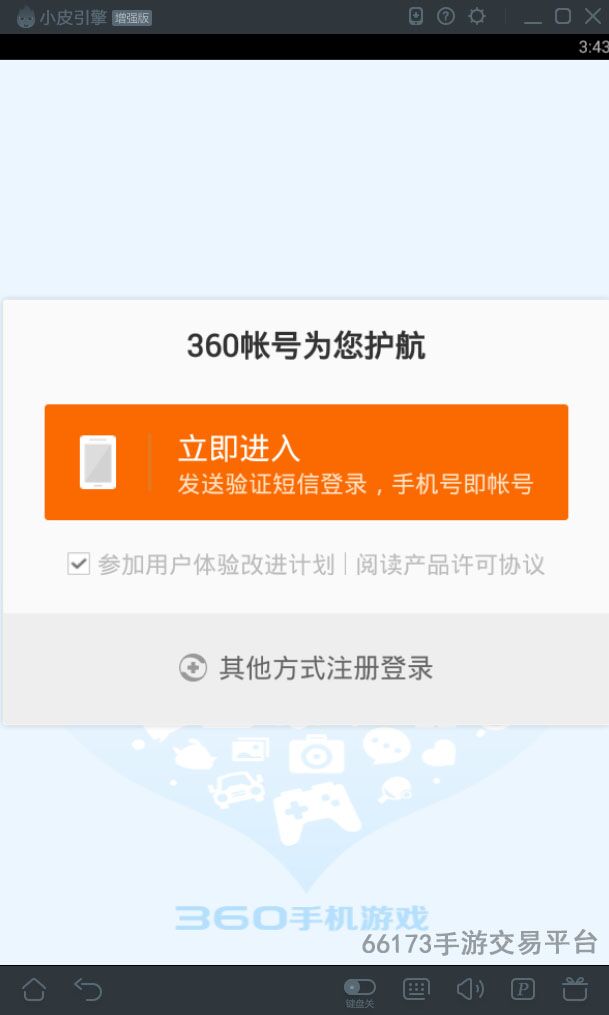Choose 其他方式注册登录 option
The height and width of the screenshot is (1015, 609).
tap(306, 668)
